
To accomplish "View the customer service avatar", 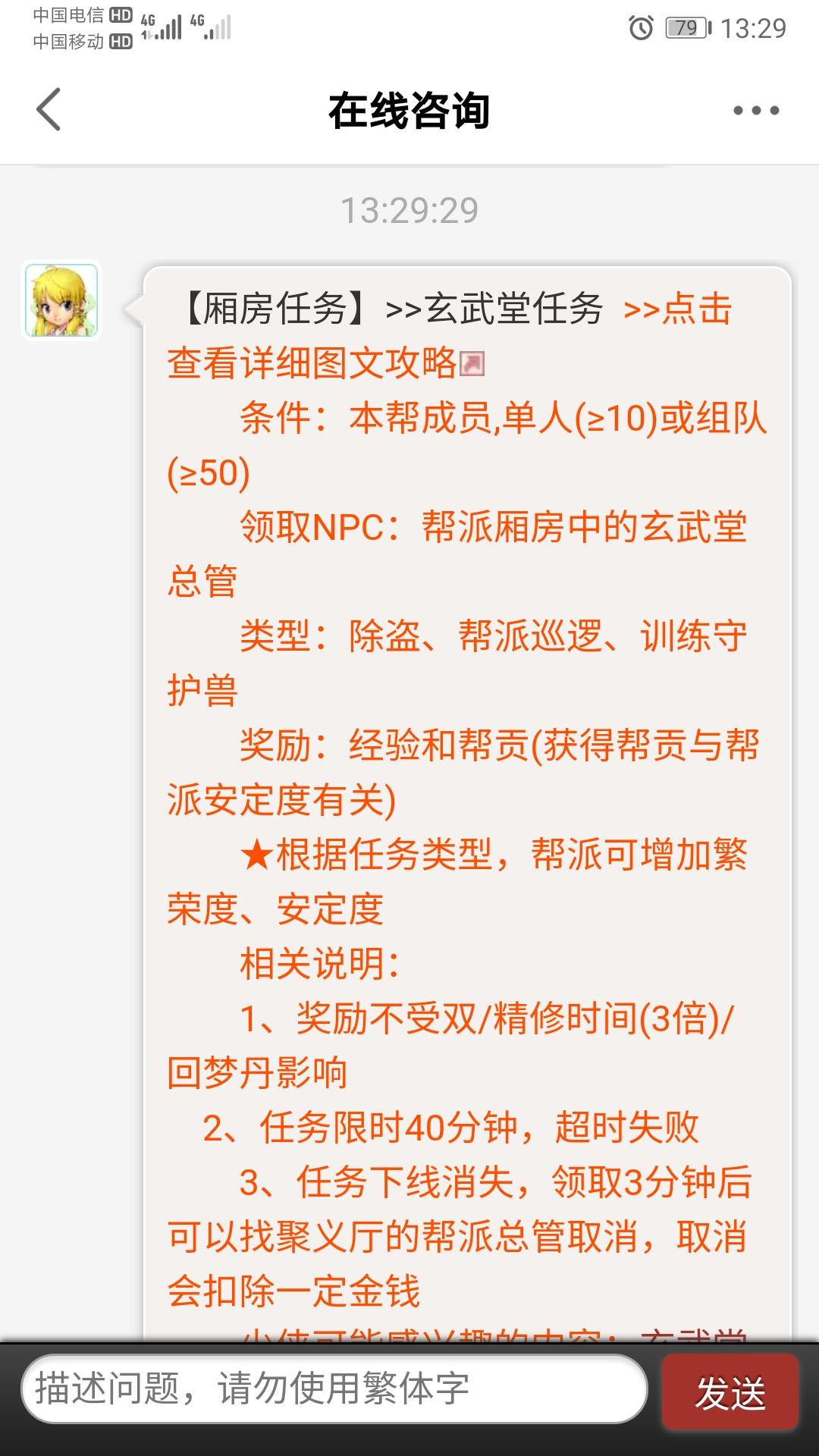I will [x=61, y=300].
